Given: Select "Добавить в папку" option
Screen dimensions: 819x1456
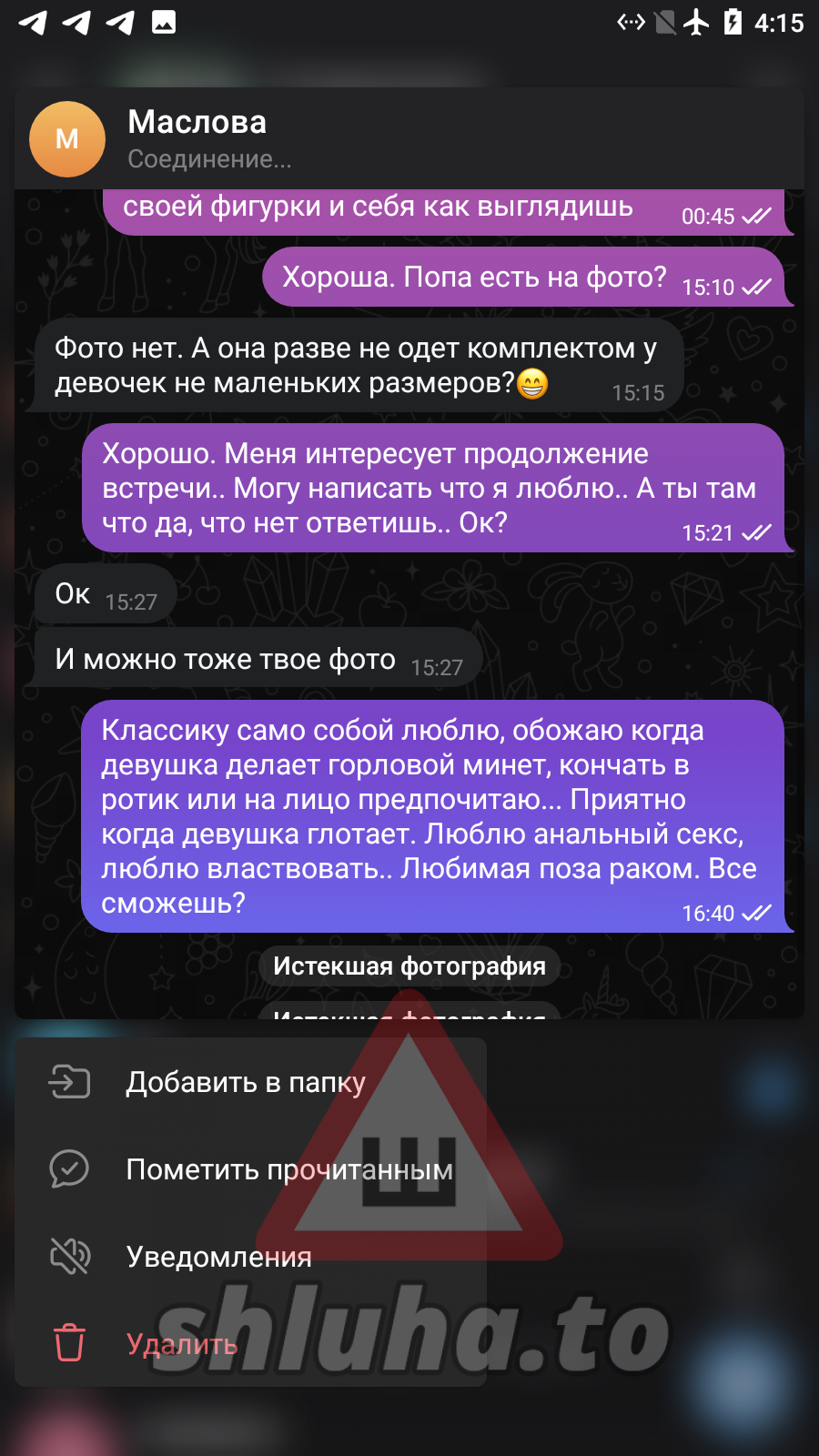Looking at the screenshot, I should (x=250, y=1082).
